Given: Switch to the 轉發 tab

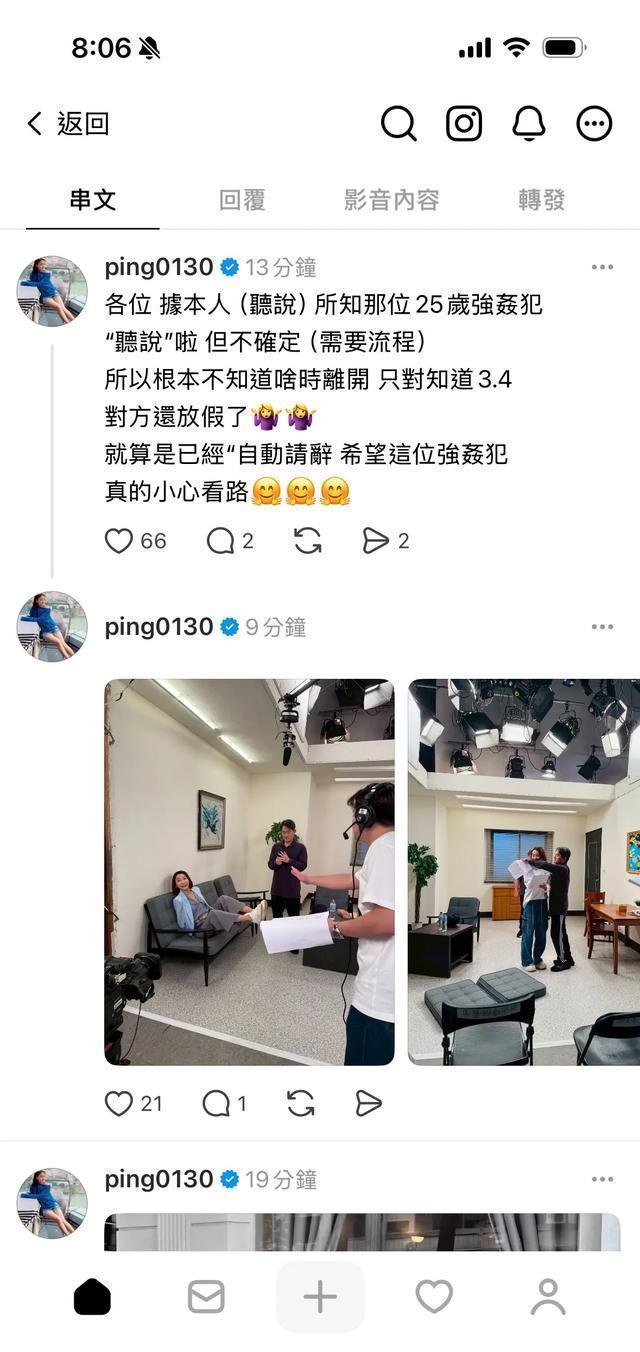Looking at the screenshot, I should point(542,199).
